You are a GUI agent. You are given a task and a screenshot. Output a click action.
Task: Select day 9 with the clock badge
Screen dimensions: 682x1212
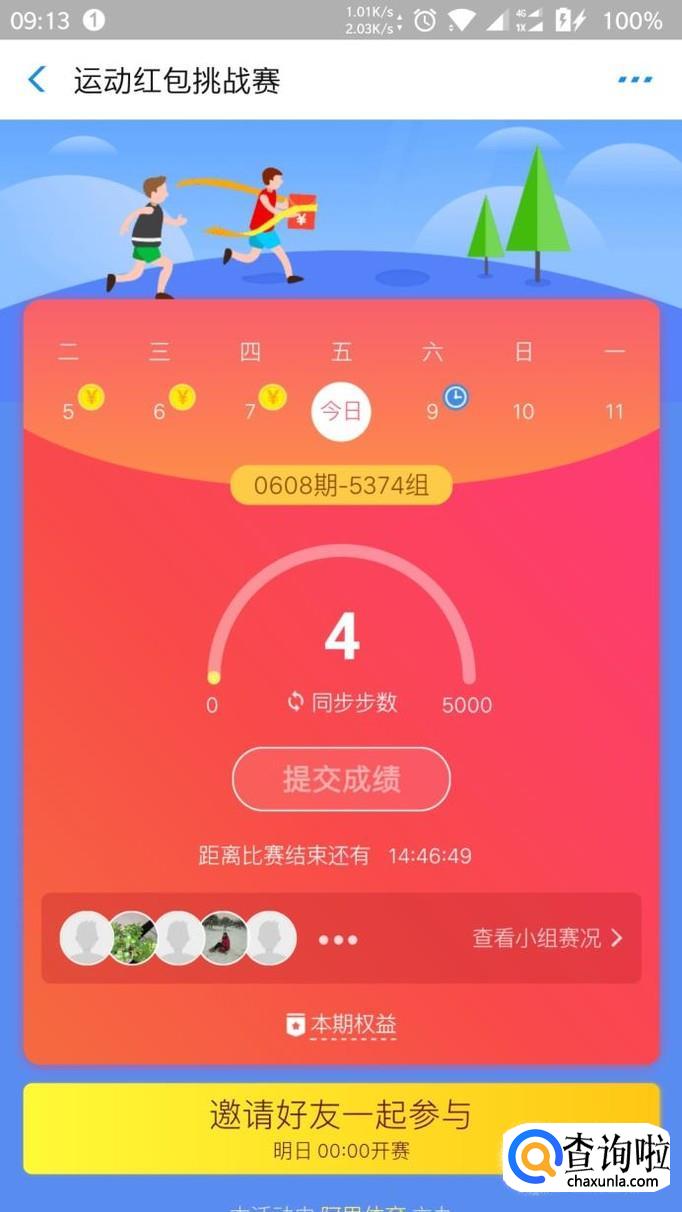click(x=433, y=411)
